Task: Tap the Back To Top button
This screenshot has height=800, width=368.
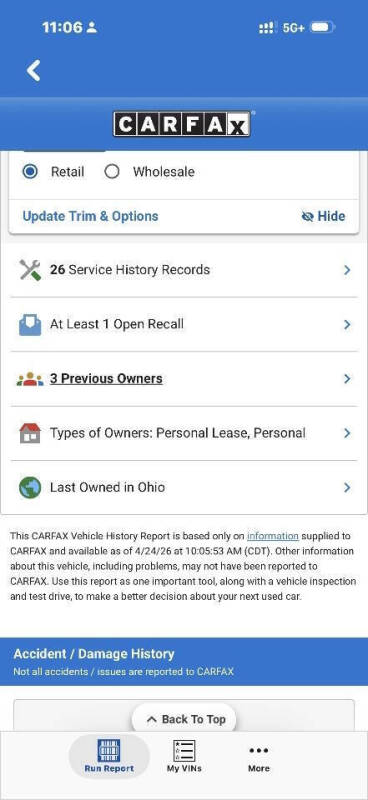Action: tap(186, 719)
